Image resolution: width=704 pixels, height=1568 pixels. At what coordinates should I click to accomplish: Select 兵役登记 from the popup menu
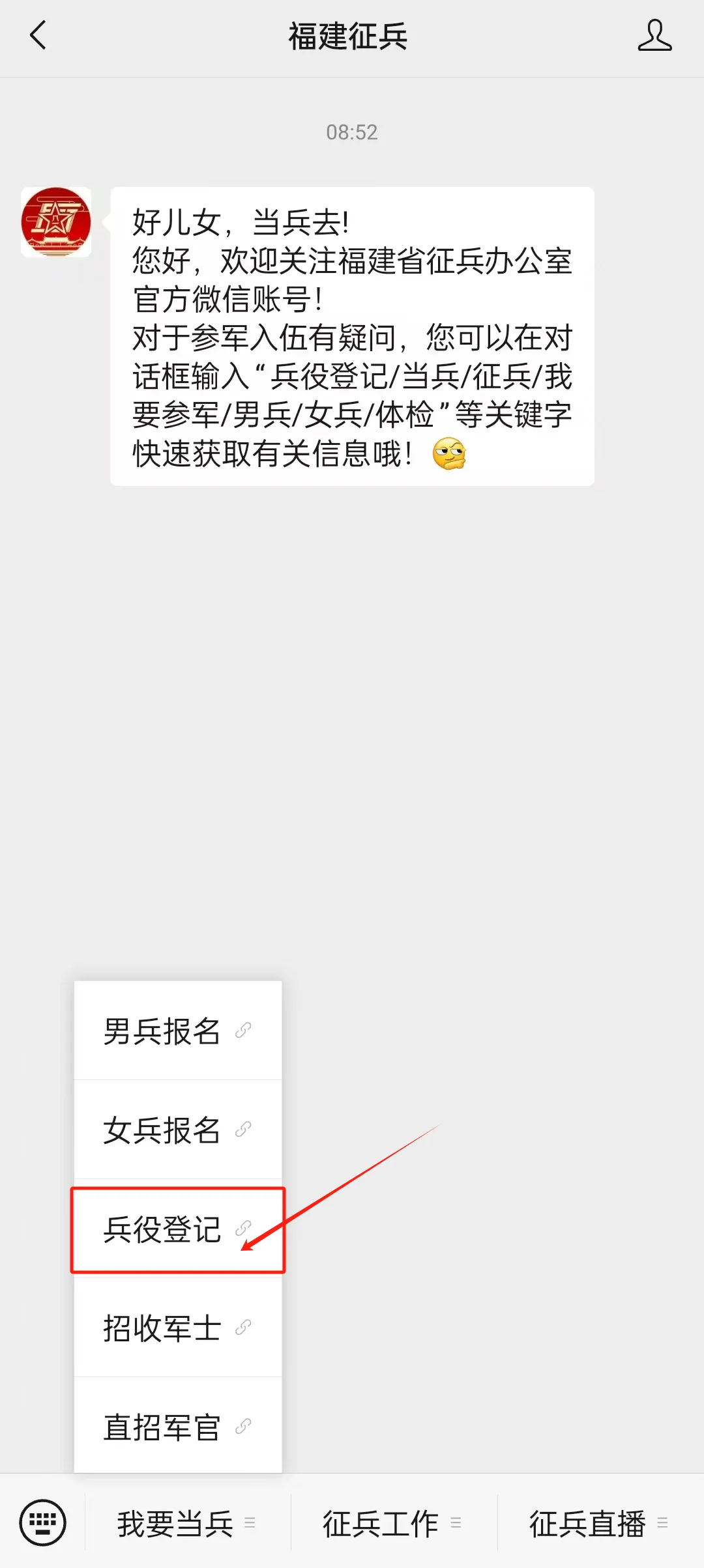tap(162, 1227)
